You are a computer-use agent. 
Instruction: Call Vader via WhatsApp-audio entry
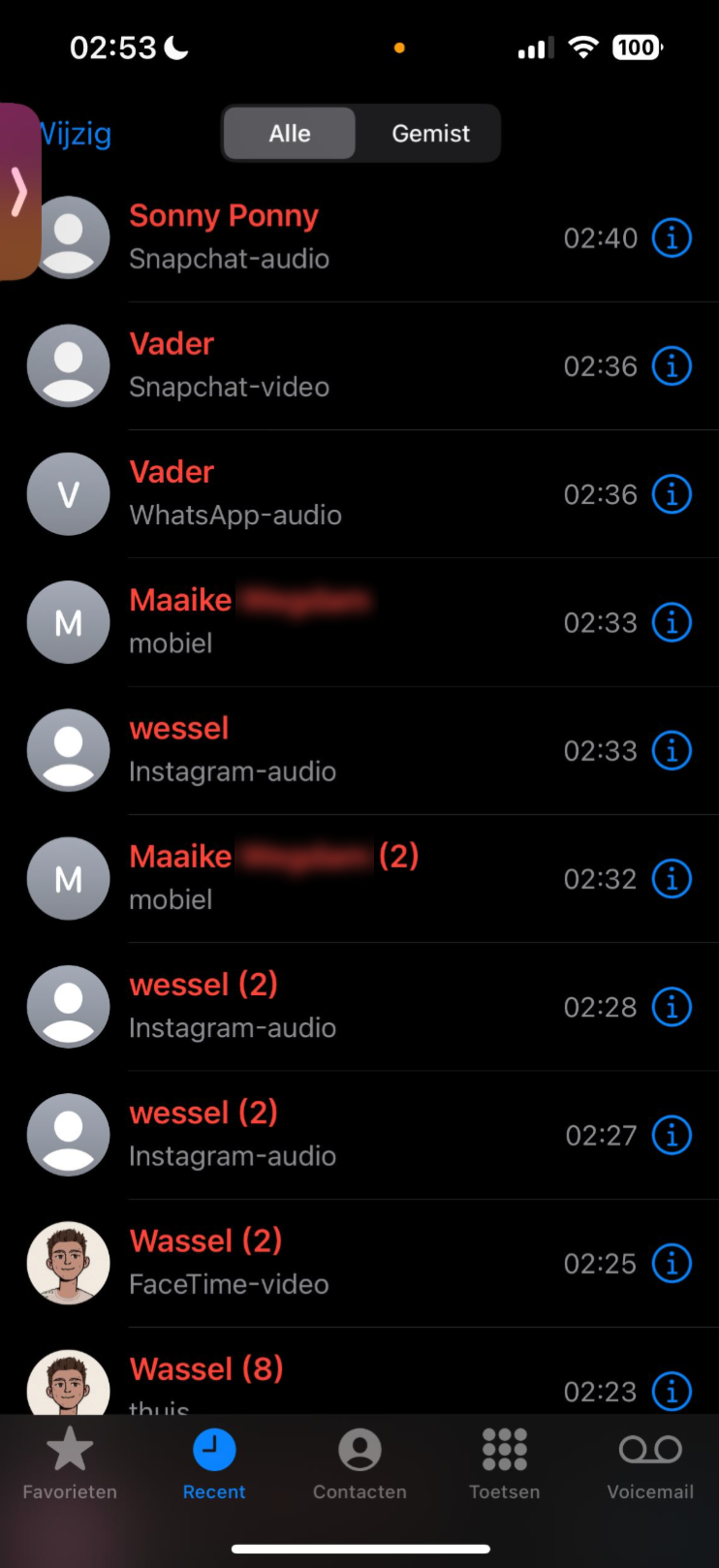click(291, 494)
